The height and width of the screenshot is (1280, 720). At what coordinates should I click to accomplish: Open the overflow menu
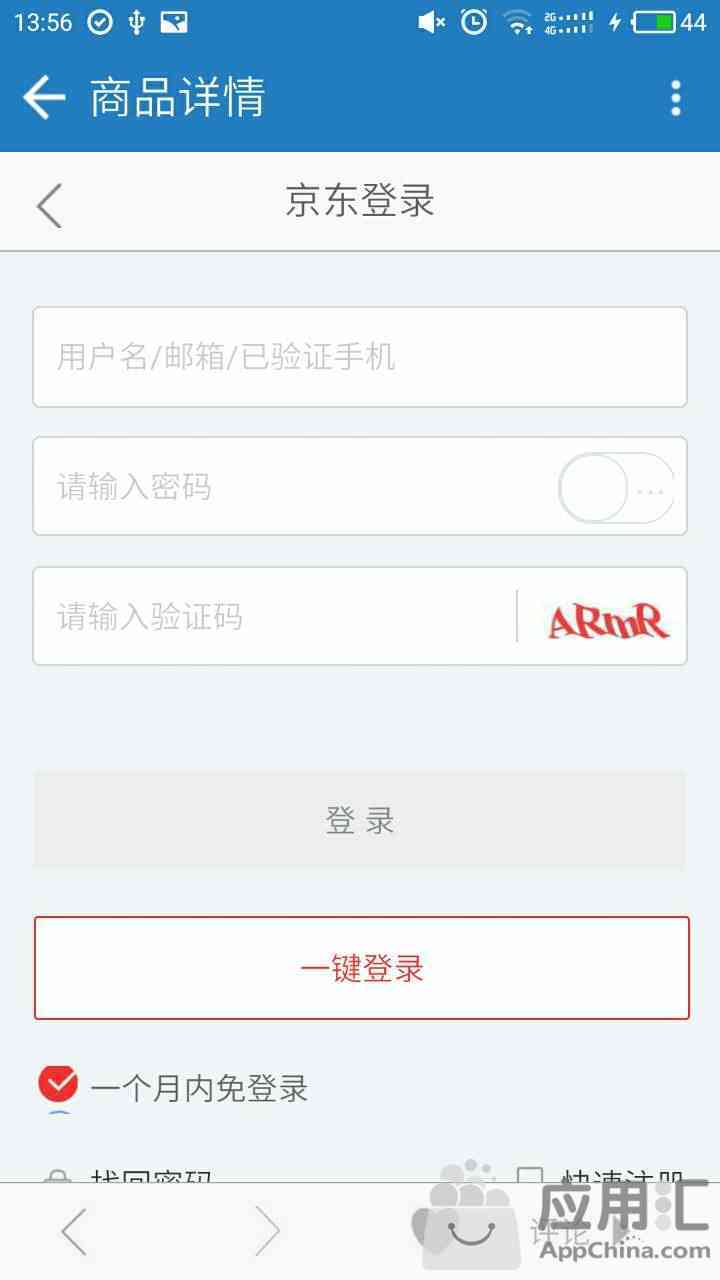pos(676,98)
